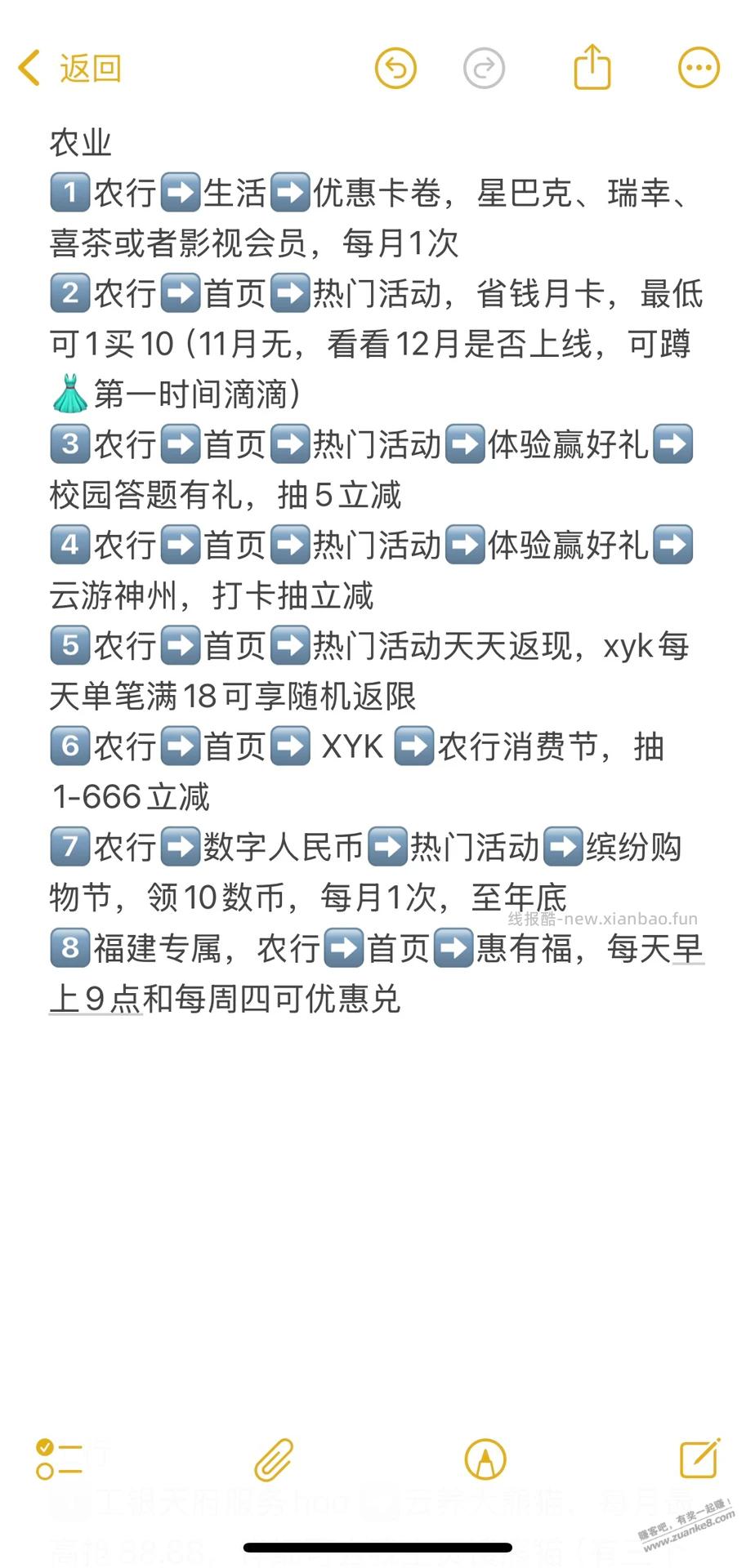Compose a new note with the pencil icon

pyautogui.click(x=699, y=1458)
